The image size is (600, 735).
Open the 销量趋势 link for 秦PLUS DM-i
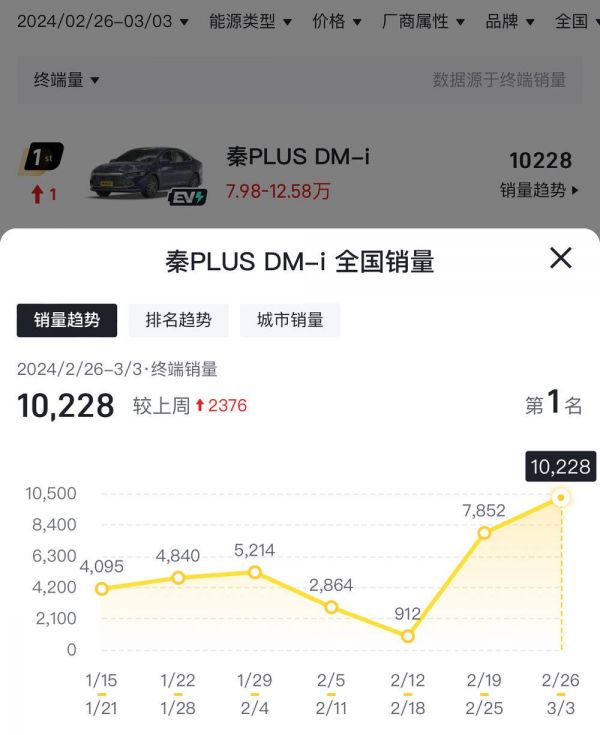[540, 190]
